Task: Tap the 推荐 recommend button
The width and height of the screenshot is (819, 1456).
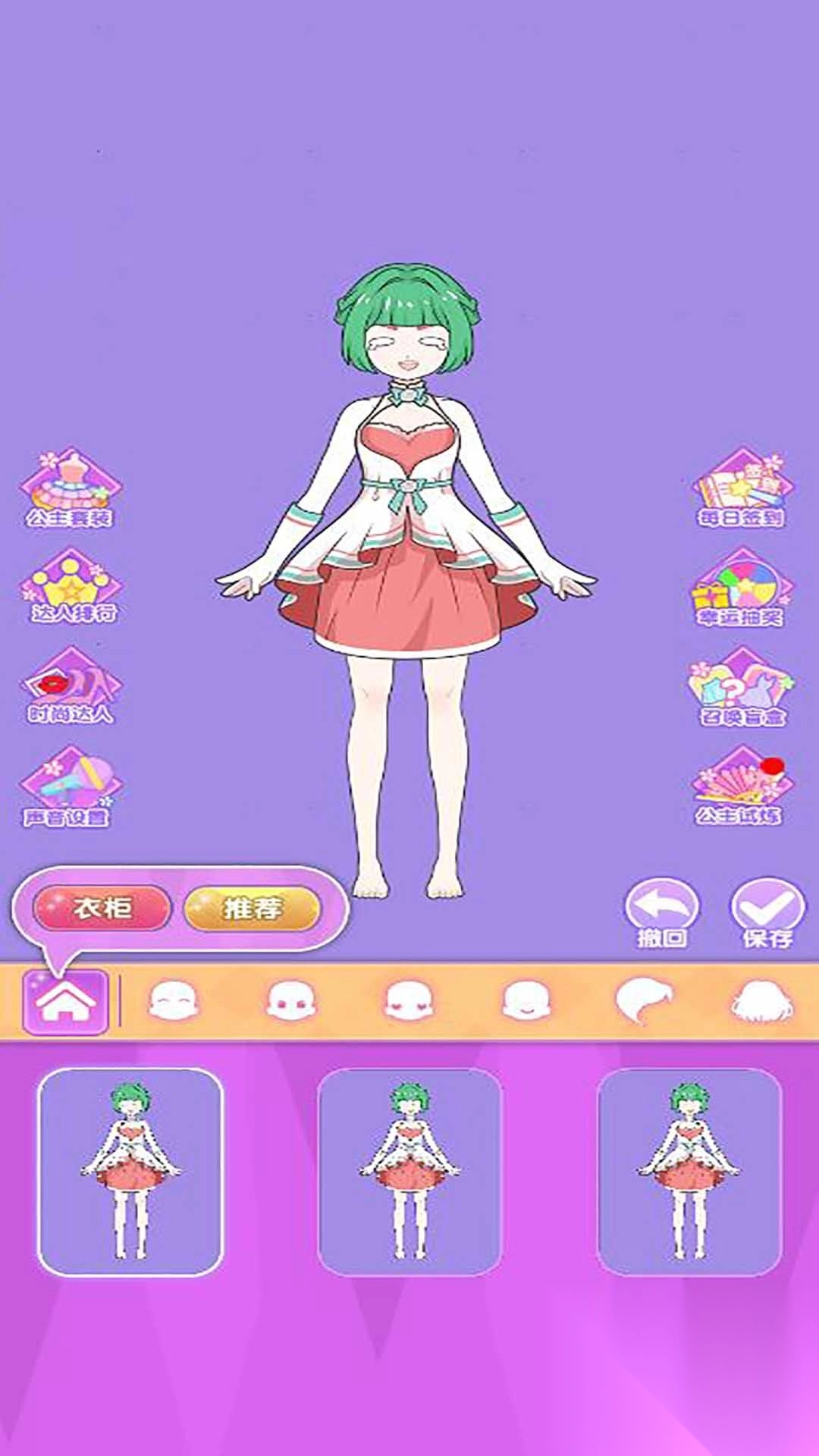Action: [252, 908]
